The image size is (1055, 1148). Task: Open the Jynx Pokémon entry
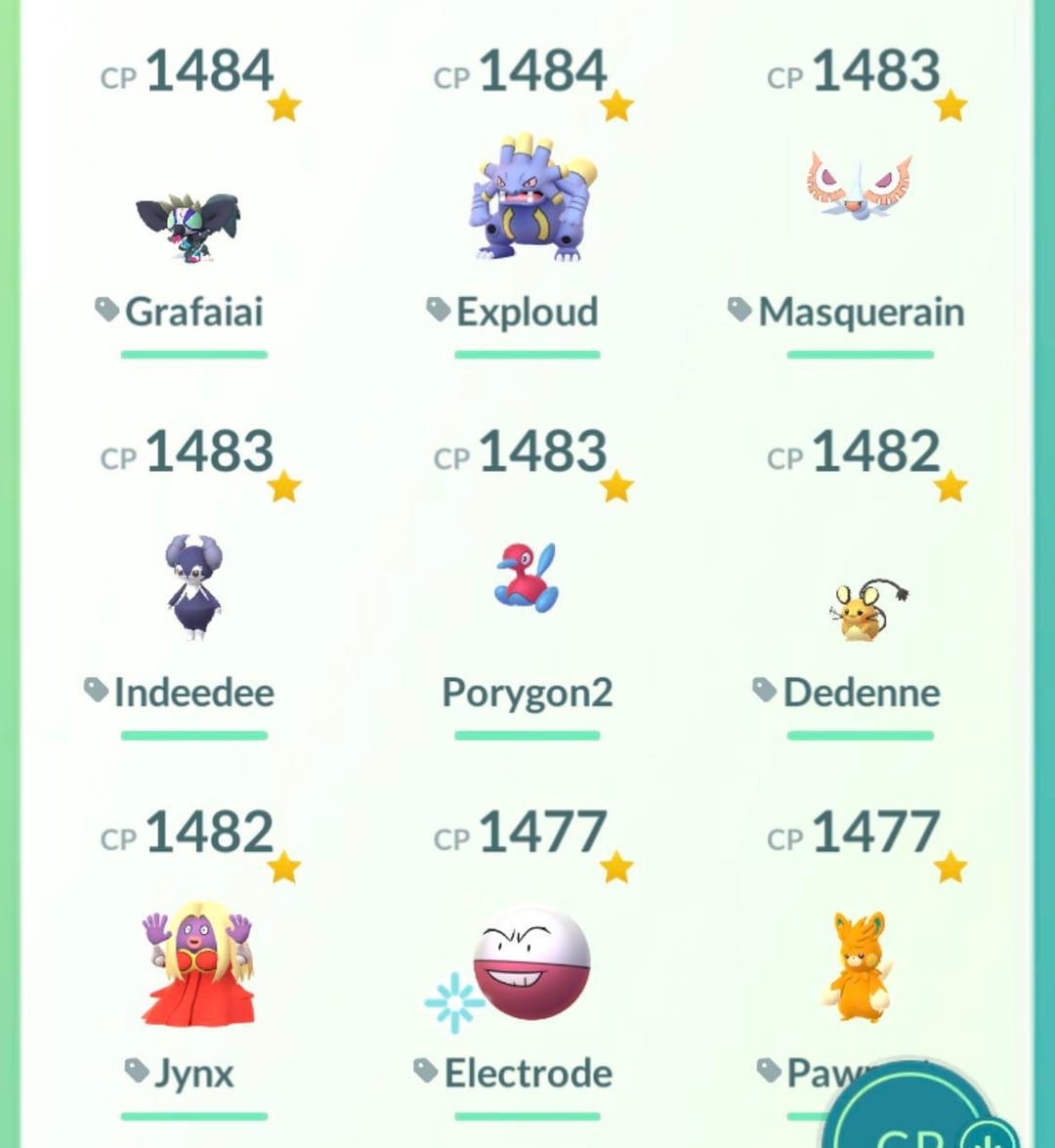click(x=197, y=965)
